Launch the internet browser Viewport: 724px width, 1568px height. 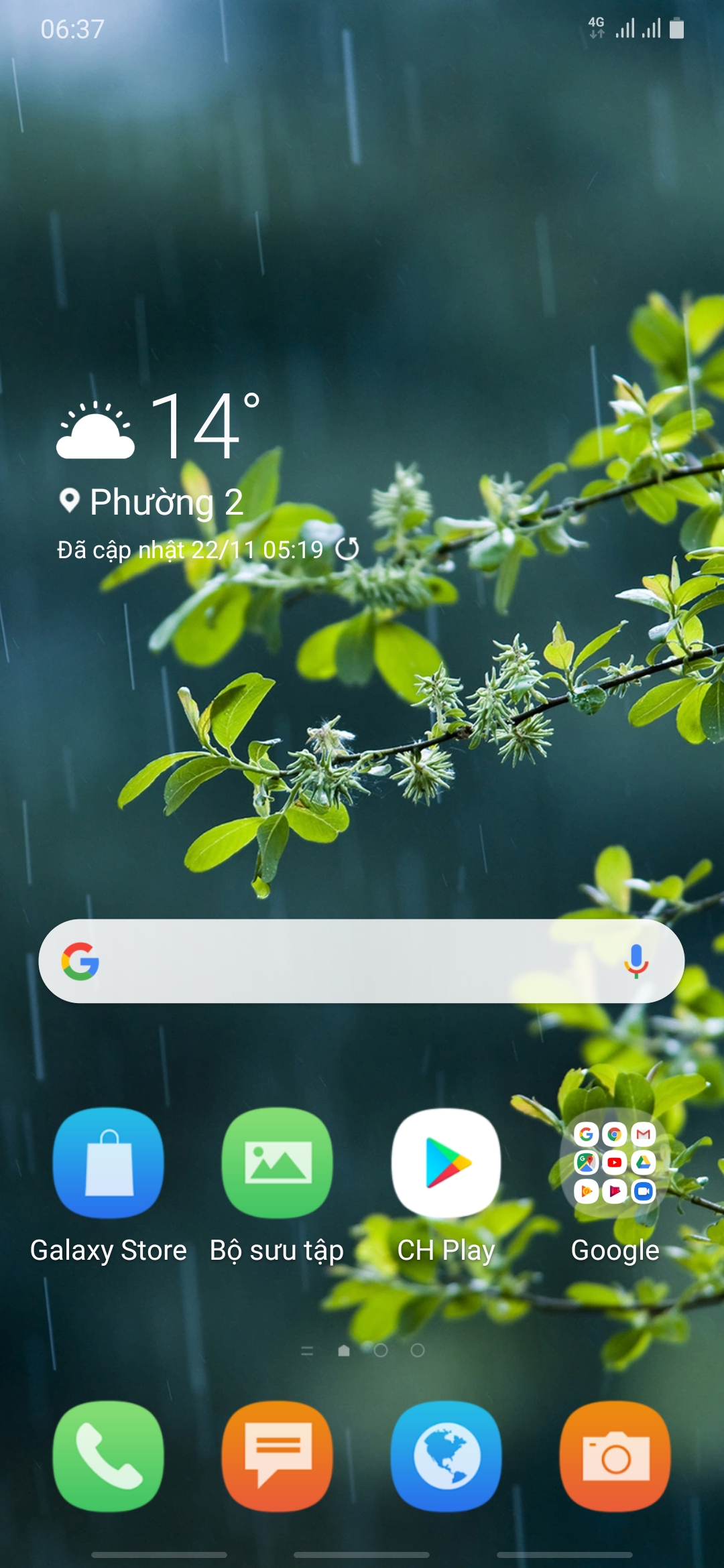coord(446,1455)
